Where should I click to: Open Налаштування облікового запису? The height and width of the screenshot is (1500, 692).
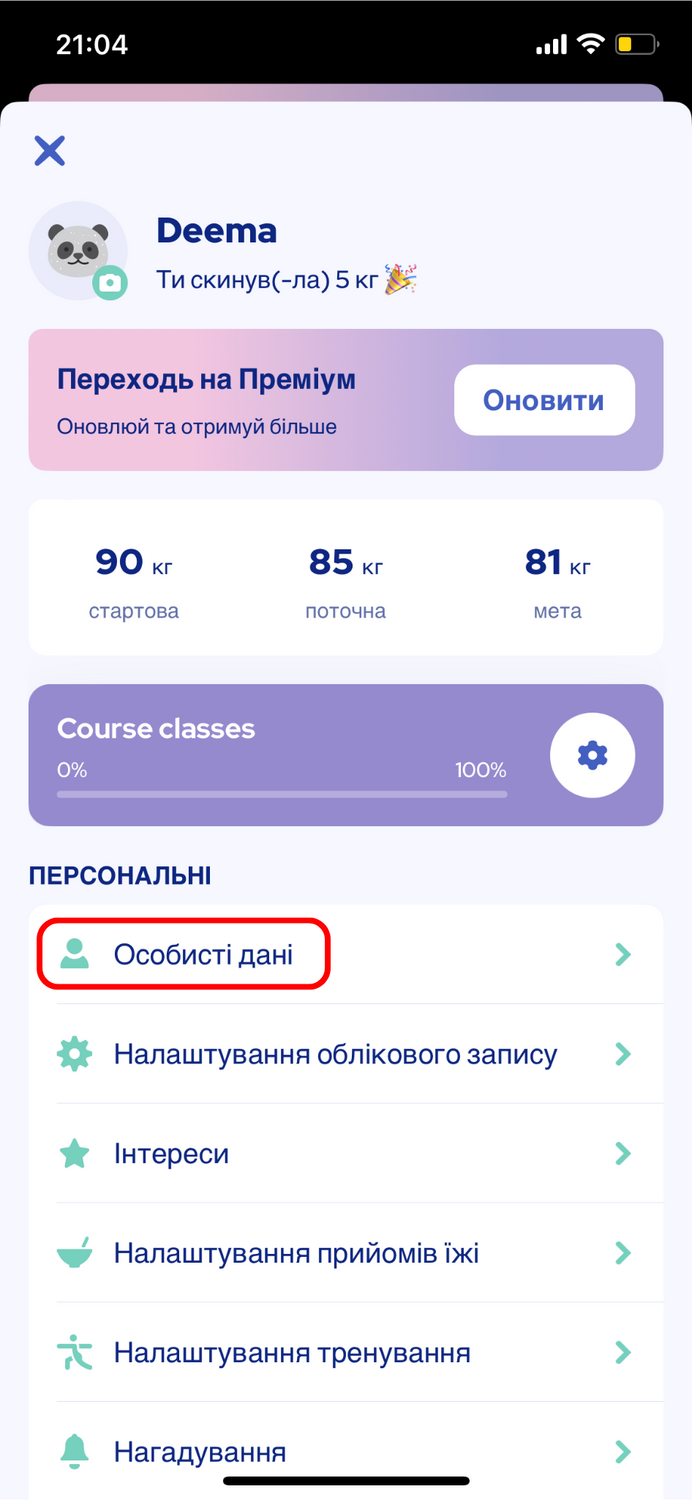[x=346, y=1054]
